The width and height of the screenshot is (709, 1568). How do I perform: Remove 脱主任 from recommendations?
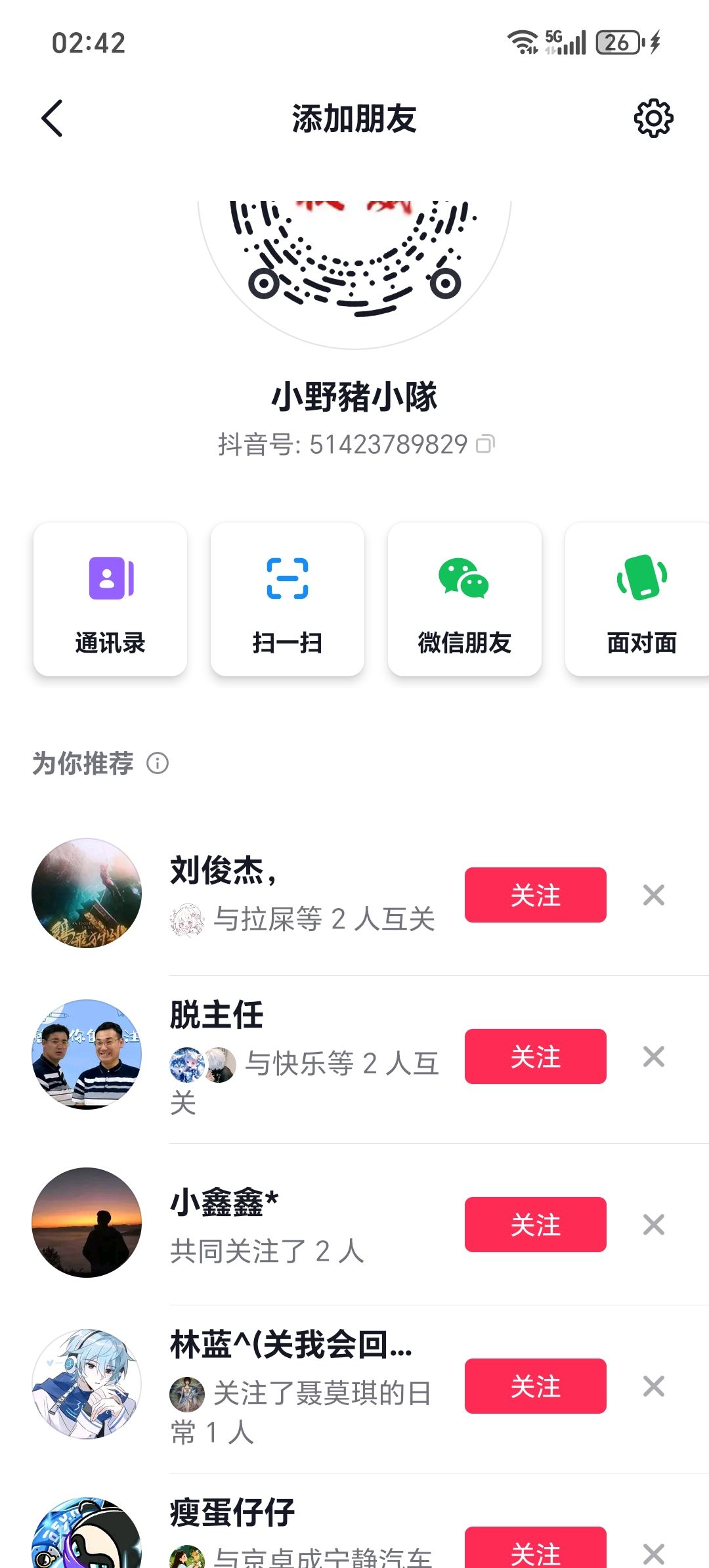[654, 1056]
